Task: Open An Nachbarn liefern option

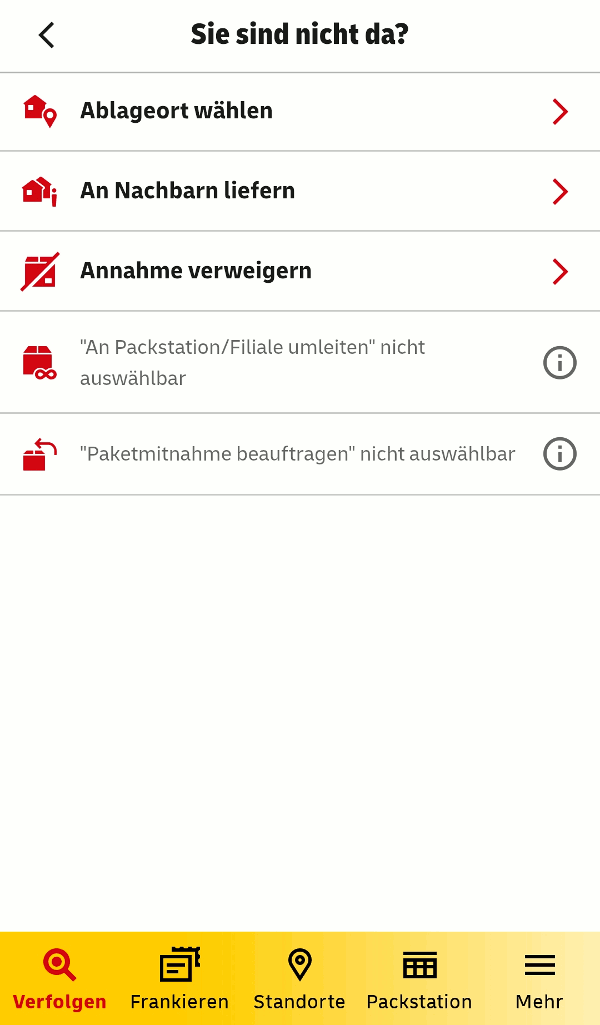Action: (298, 191)
